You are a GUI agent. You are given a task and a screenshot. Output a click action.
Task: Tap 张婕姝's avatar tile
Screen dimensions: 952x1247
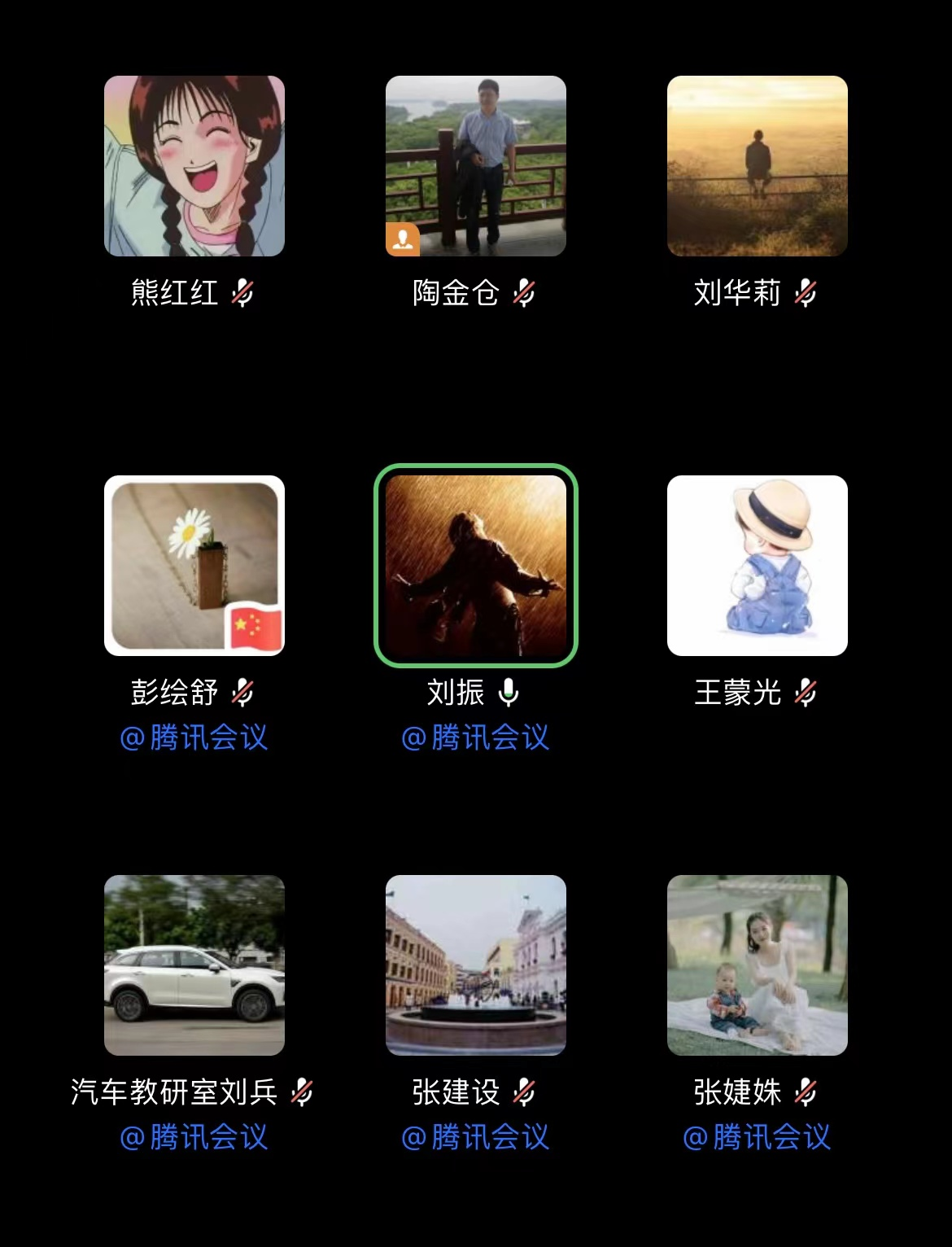pyautogui.click(x=758, y=965)
